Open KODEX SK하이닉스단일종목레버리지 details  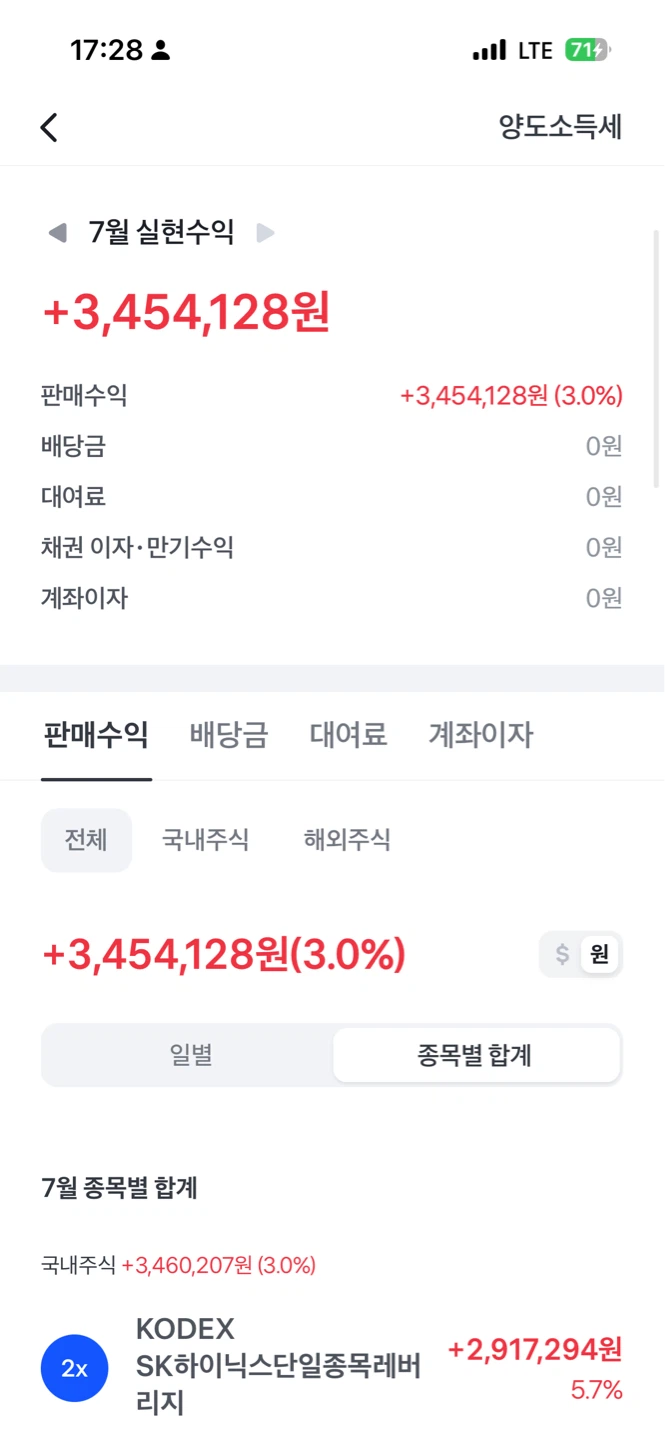332,1367
